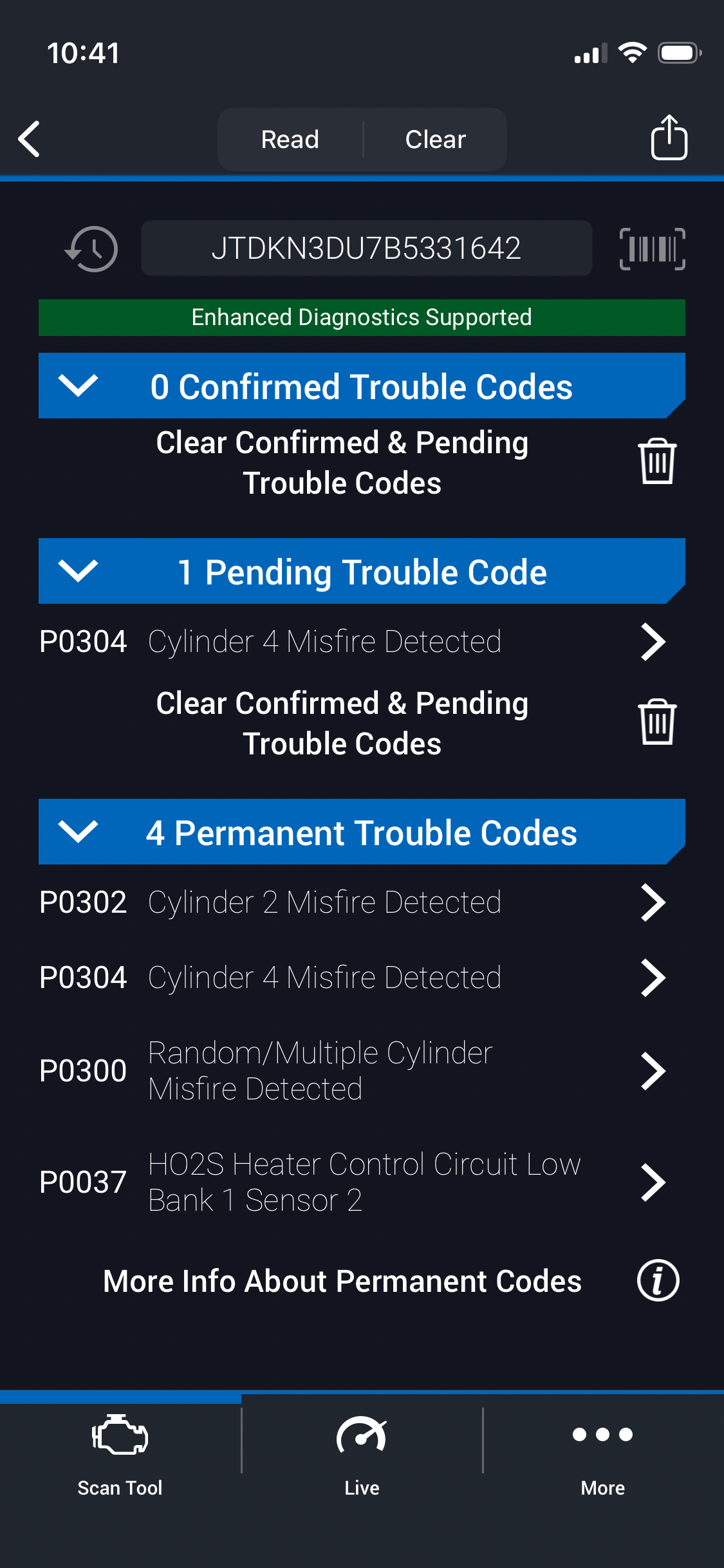Tap the VIN number field
724x1568 pixels.
[x=366, y=248]
